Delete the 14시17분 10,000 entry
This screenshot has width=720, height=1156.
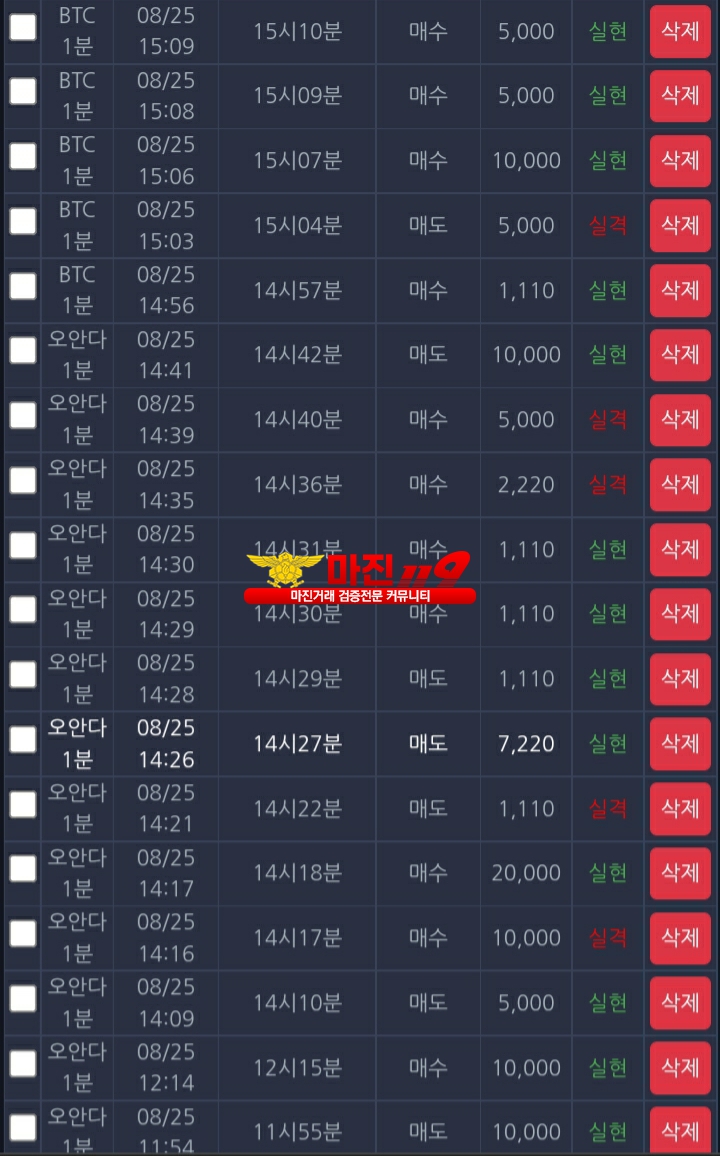click(x=679, y=938)
